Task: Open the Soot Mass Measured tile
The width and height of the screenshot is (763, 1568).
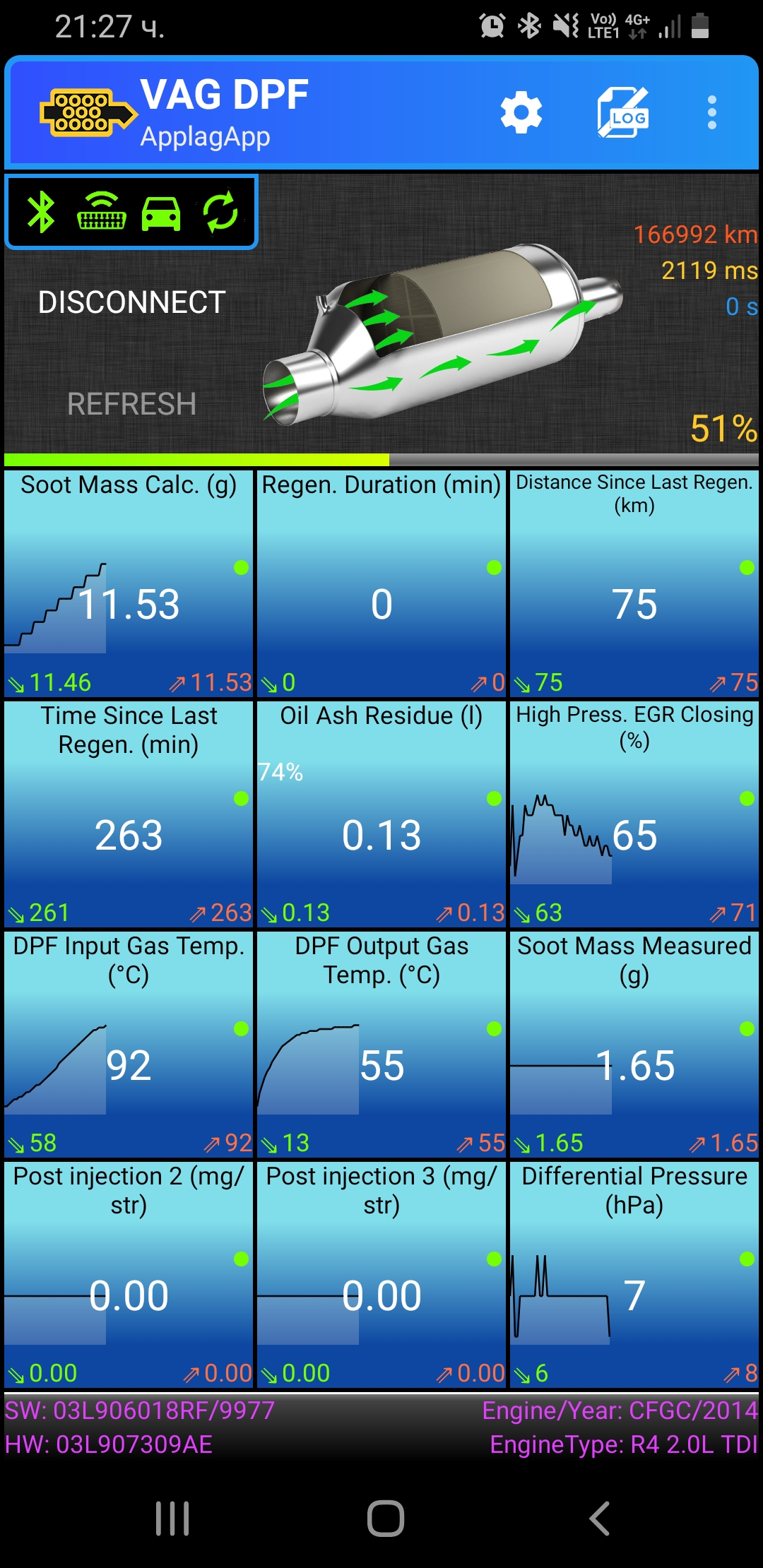Action: pyautogui.click(x=634, y=1044)
